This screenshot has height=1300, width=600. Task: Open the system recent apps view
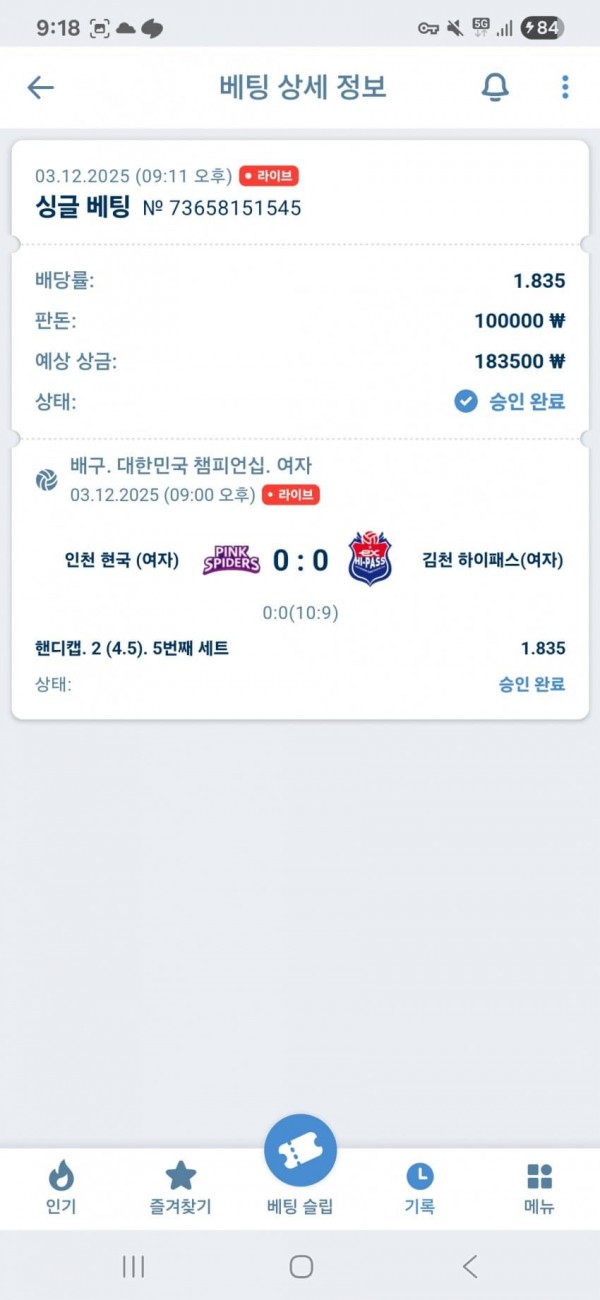133,1266
